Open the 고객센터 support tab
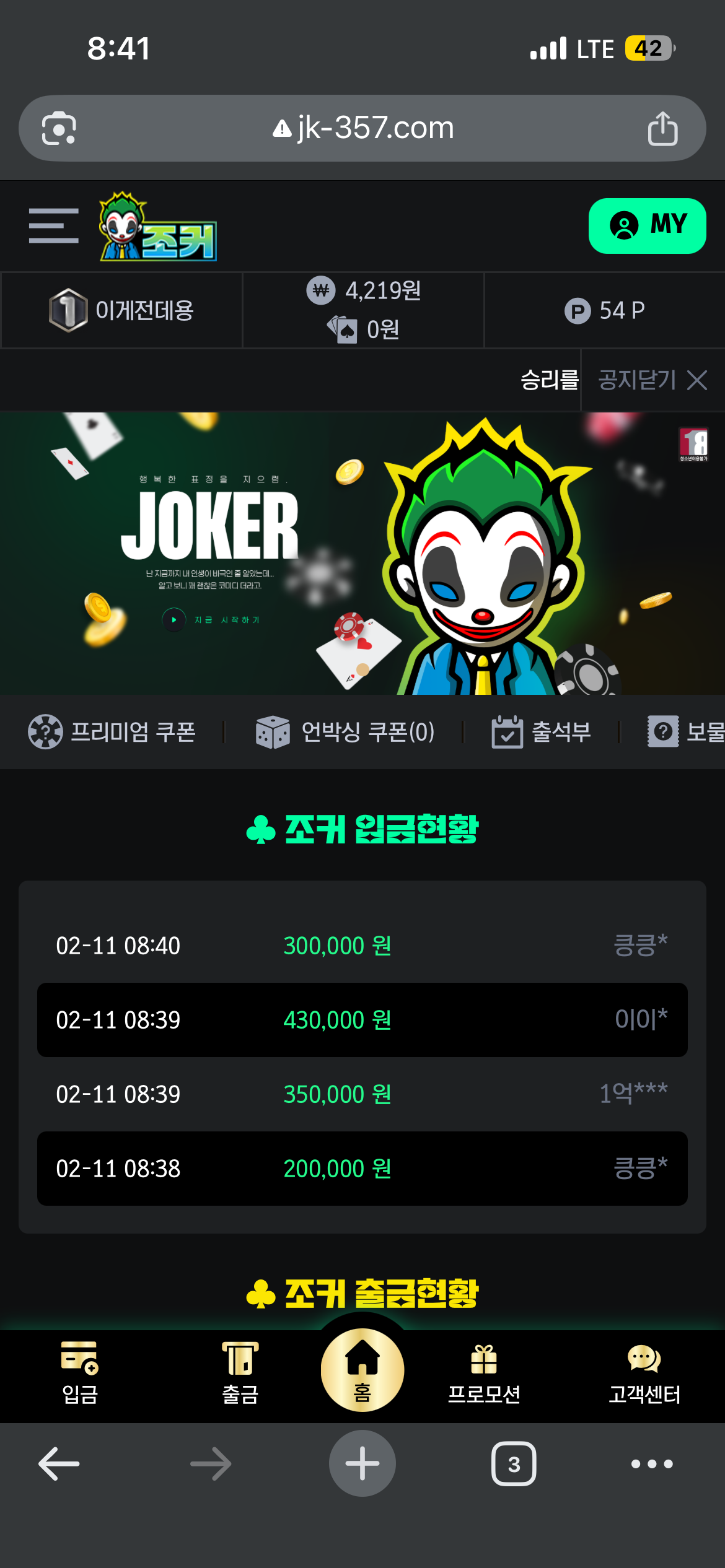This screenshot has width=725, height=1568. pyautogui.click(x=644, y=1371)
